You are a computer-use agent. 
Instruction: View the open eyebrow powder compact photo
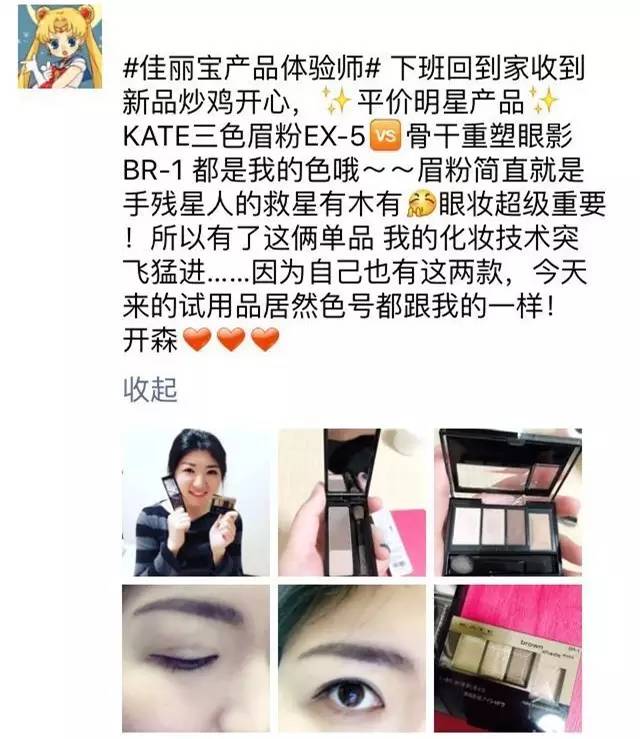[352, 502]
